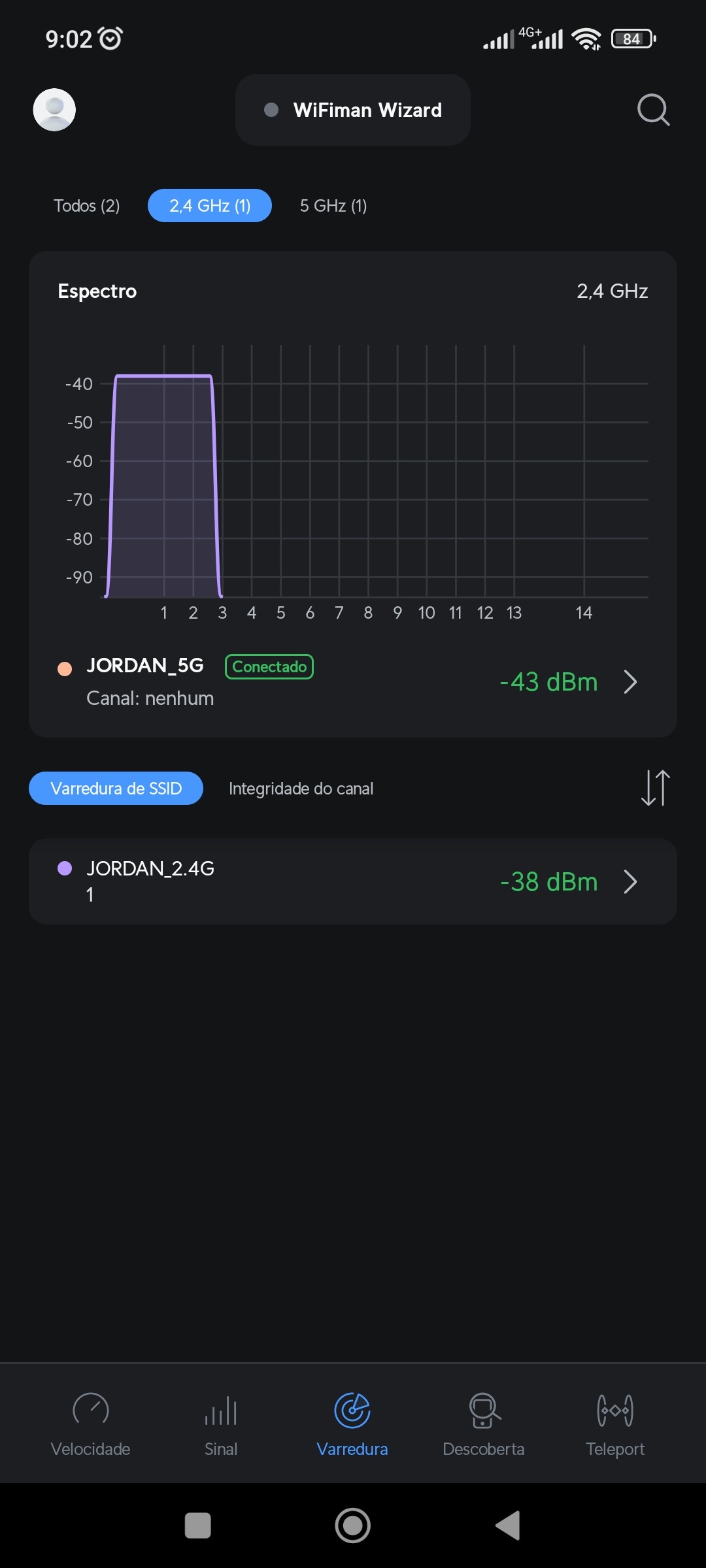Select the Varredura de SSID chip

click(116, 789)
